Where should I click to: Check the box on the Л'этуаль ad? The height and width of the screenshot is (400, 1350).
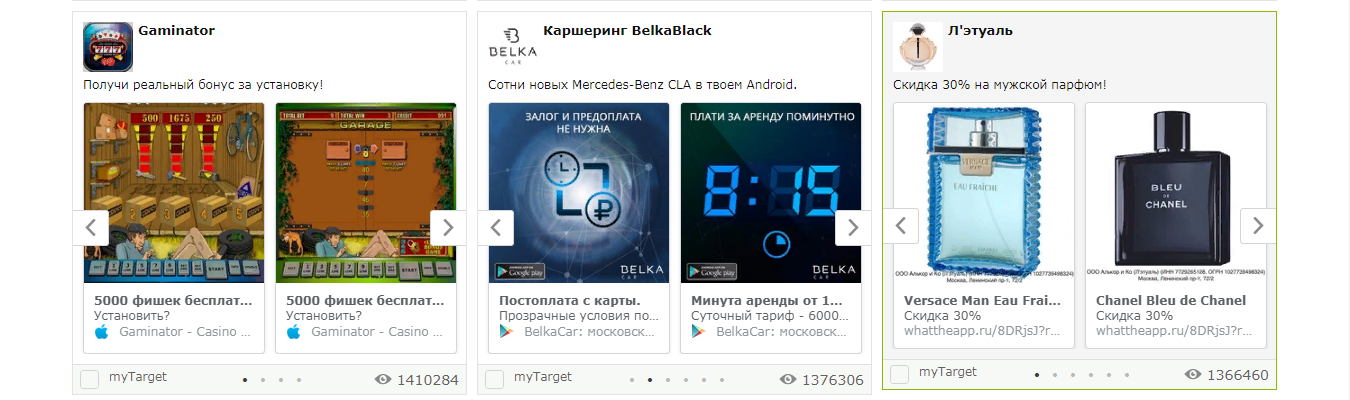point(899,374)
